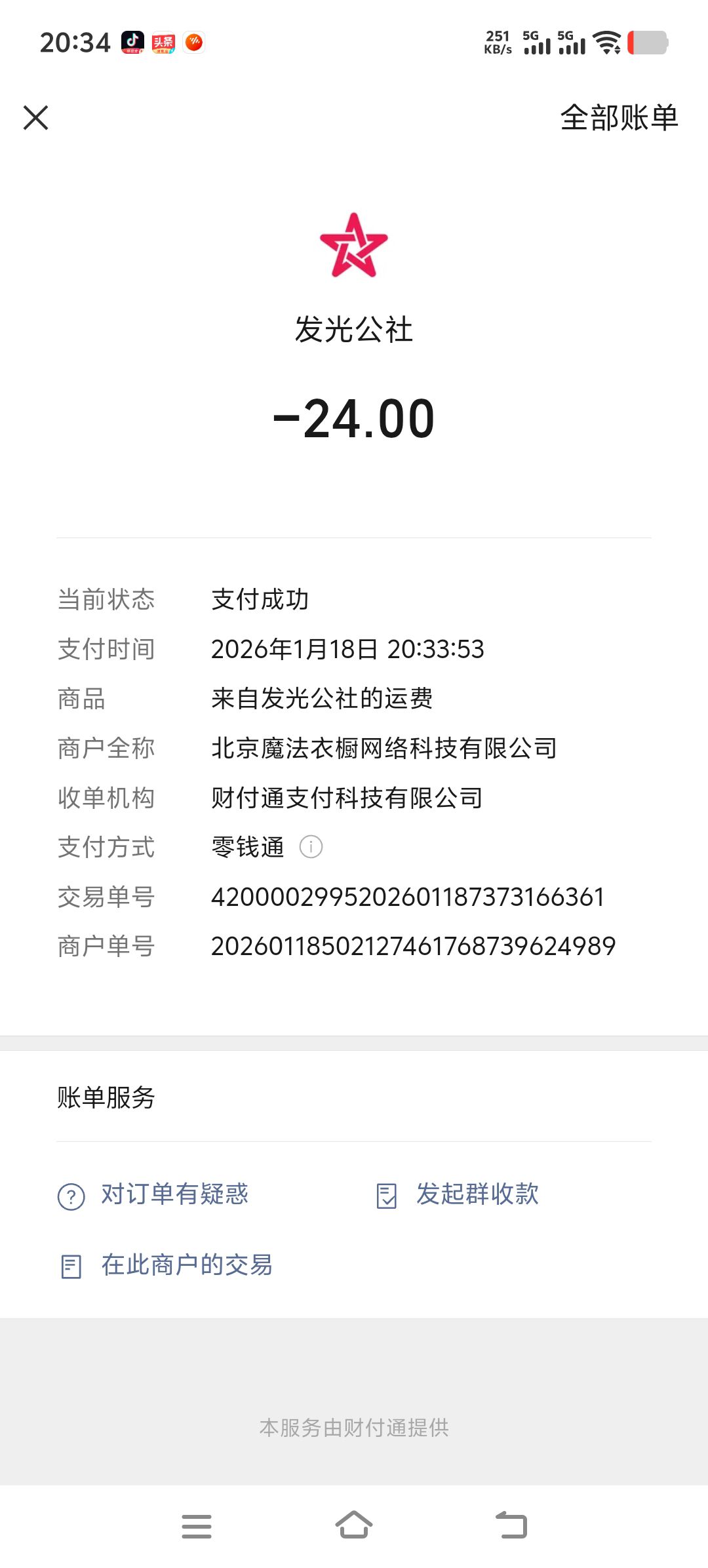Tap the system back button
The image size is (708, 1568).
(511, 1525)
